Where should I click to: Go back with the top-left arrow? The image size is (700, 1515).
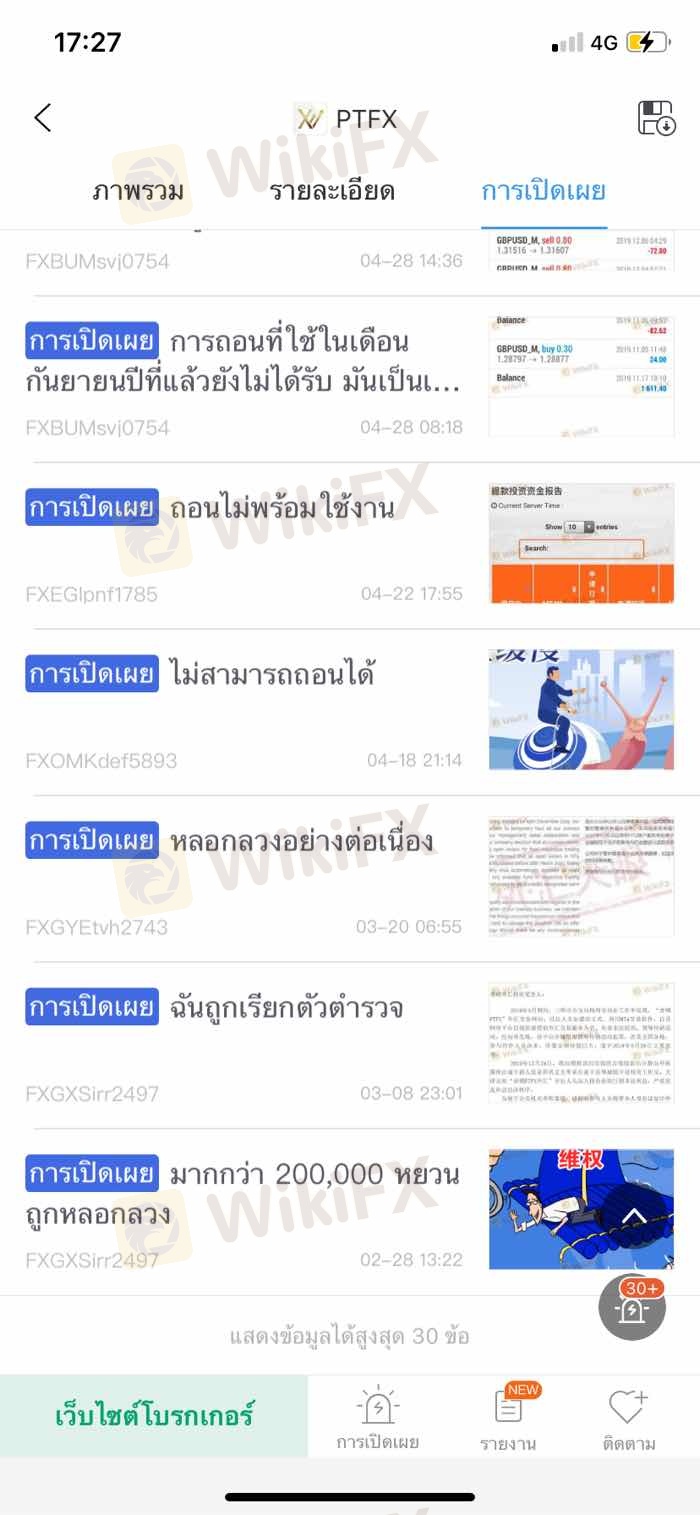pyautogui.click(x=42, y=118)
